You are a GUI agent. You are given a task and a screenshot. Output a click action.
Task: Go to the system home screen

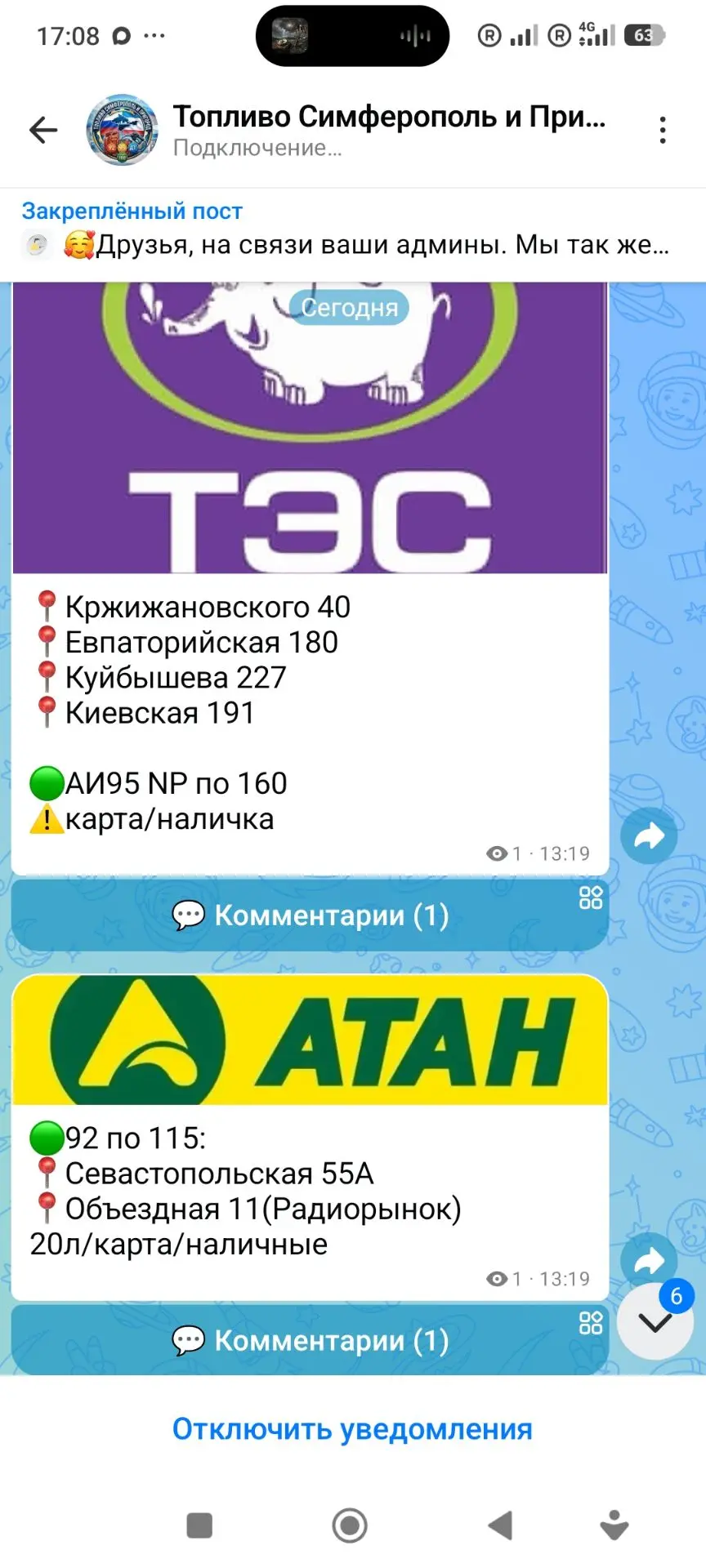tap(350, 1525)
